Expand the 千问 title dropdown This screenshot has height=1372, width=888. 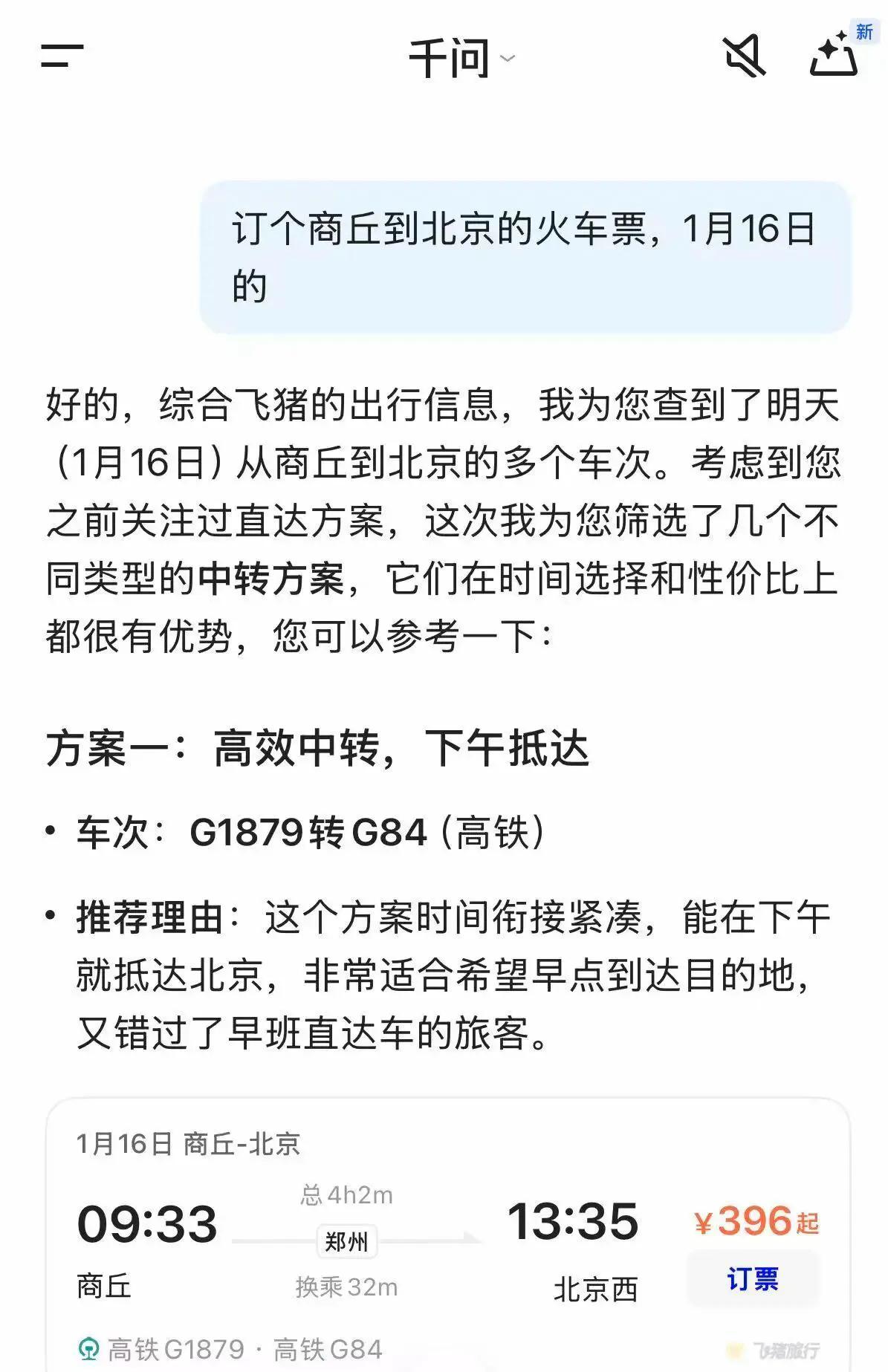(461, 58)
